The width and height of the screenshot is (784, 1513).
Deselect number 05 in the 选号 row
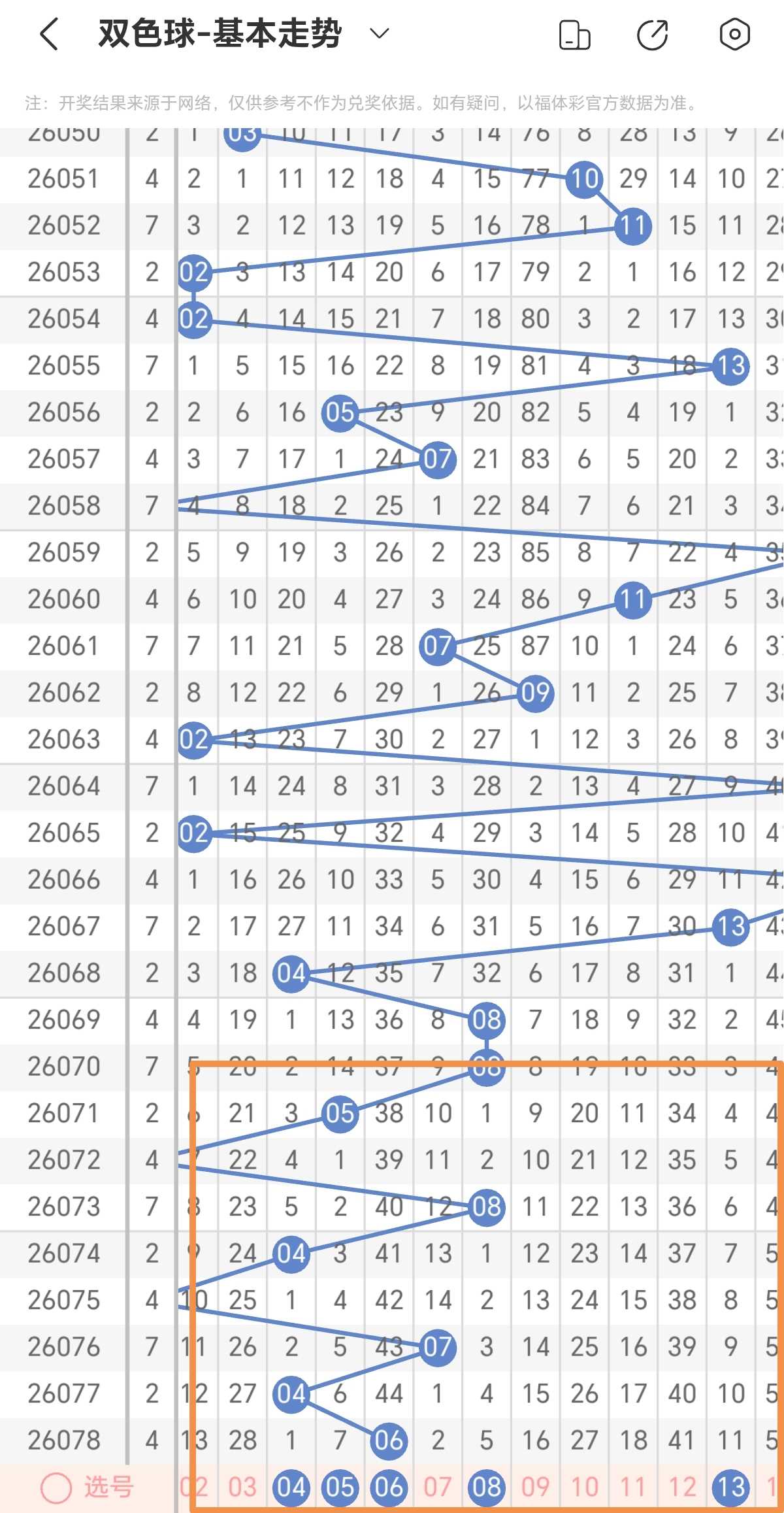pyautogui.click(x=340, y=1487)
